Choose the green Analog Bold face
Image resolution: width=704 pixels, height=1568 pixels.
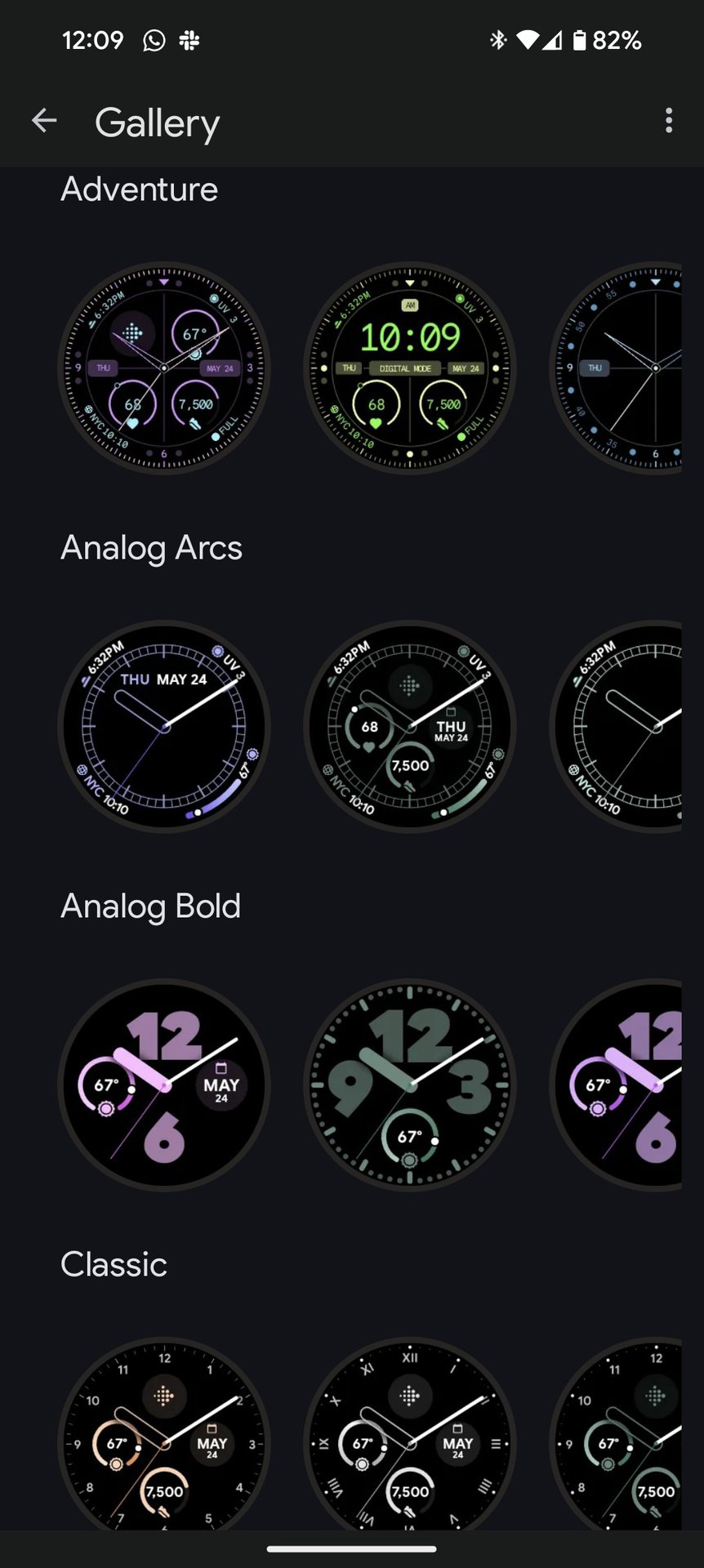[410, 1085]
